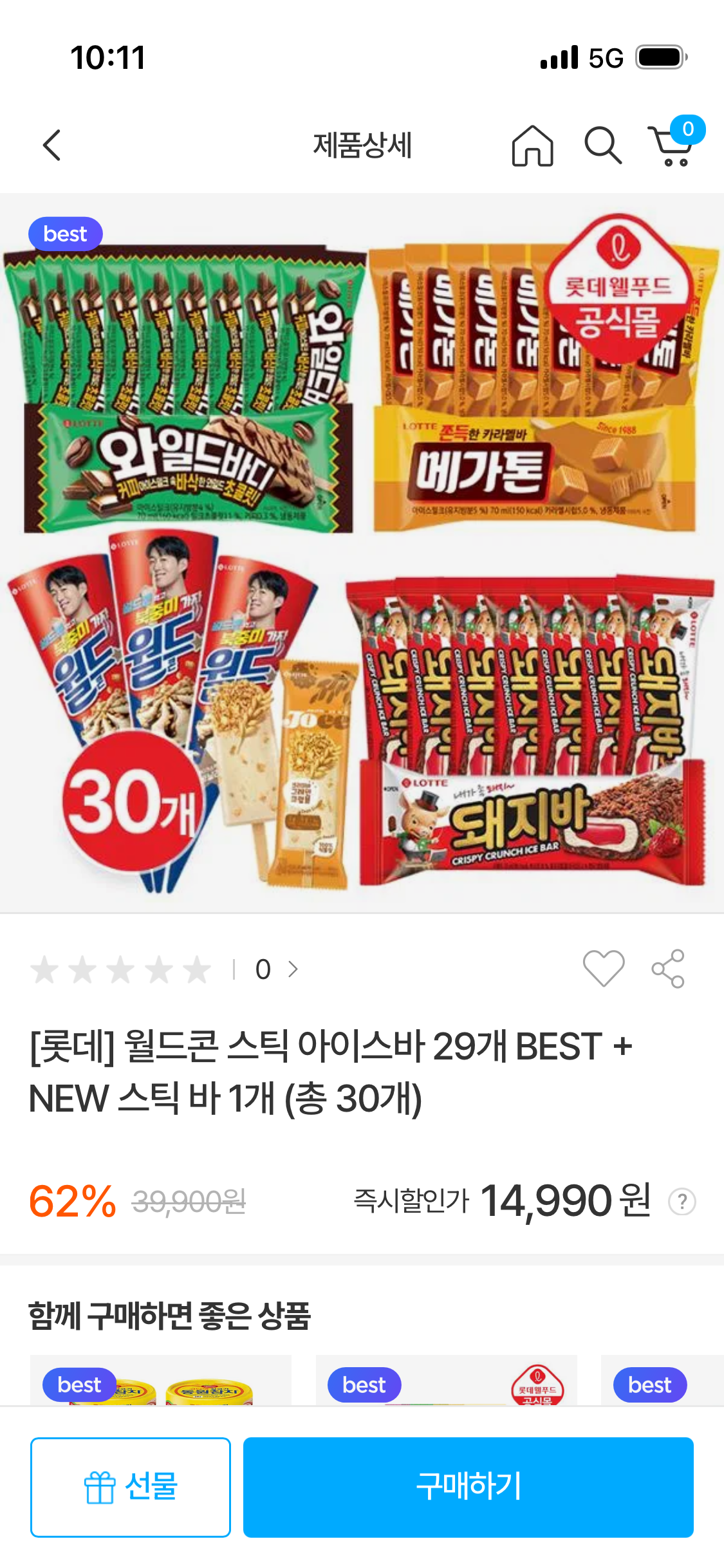Open reviews via chevron next to 0
The image size is (724, 1568).
[292, 969]
